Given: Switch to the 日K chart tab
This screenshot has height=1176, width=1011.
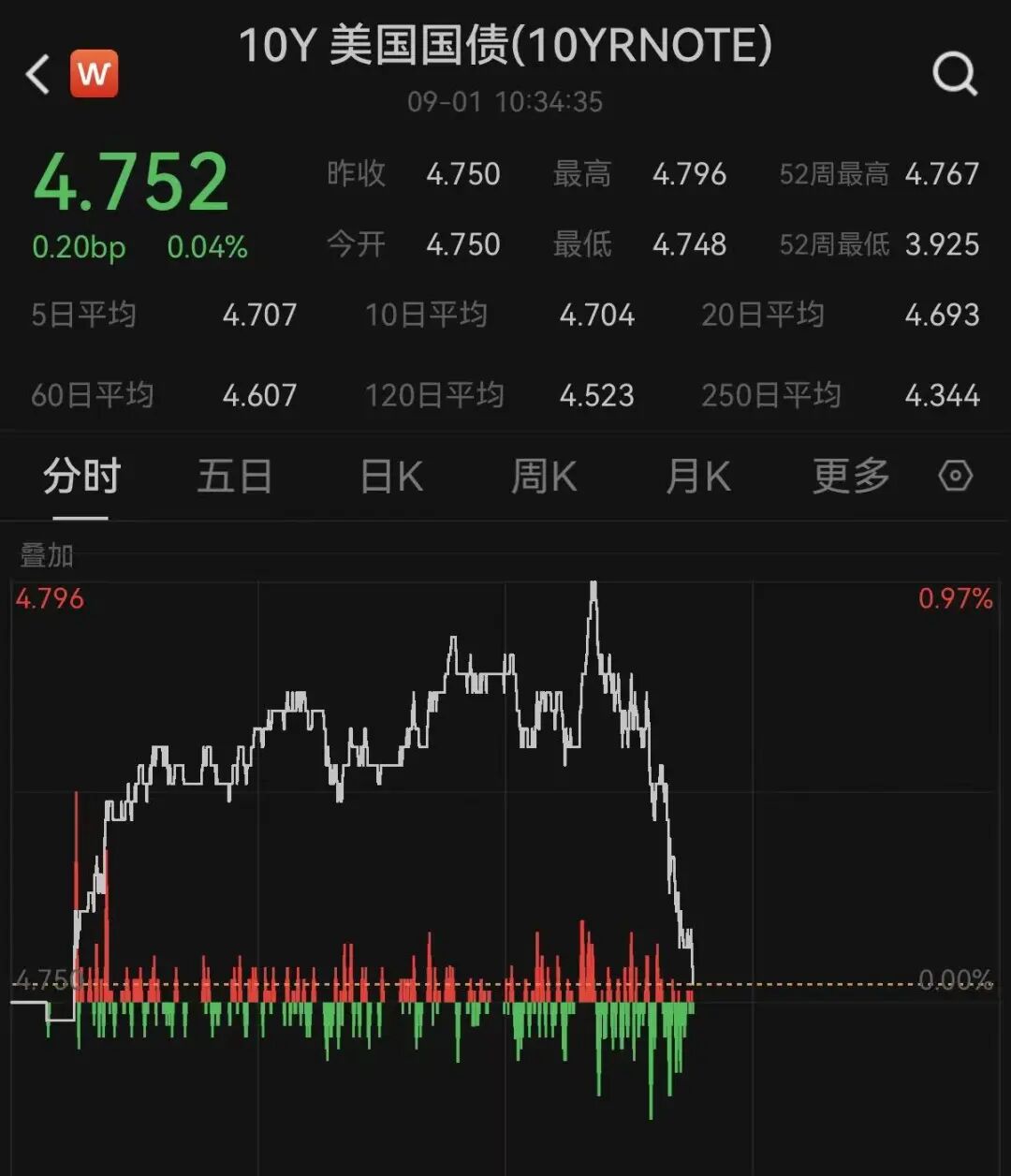Looking at the screenshot, I should pos(391,477).
